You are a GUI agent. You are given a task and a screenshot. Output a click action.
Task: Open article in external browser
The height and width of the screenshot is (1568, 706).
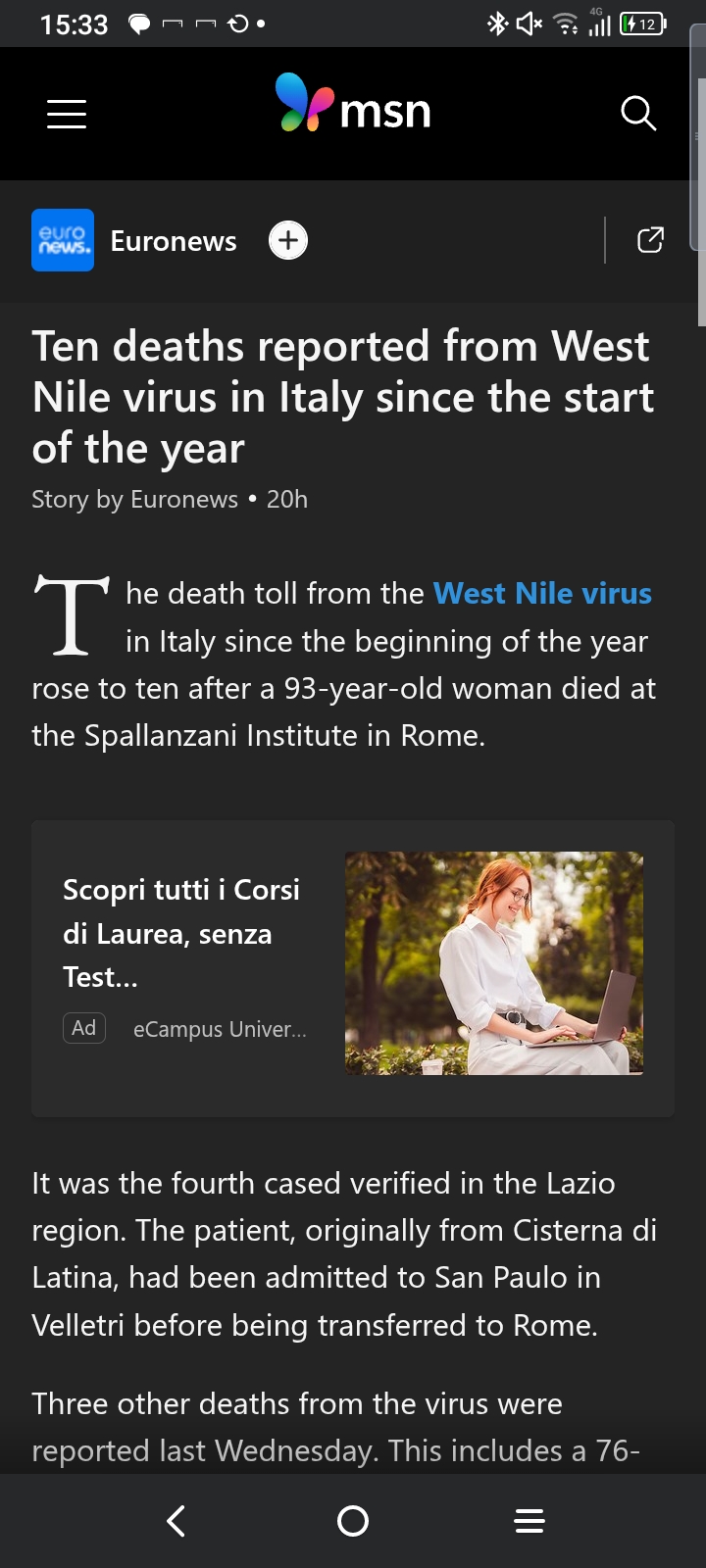(650, 240)
